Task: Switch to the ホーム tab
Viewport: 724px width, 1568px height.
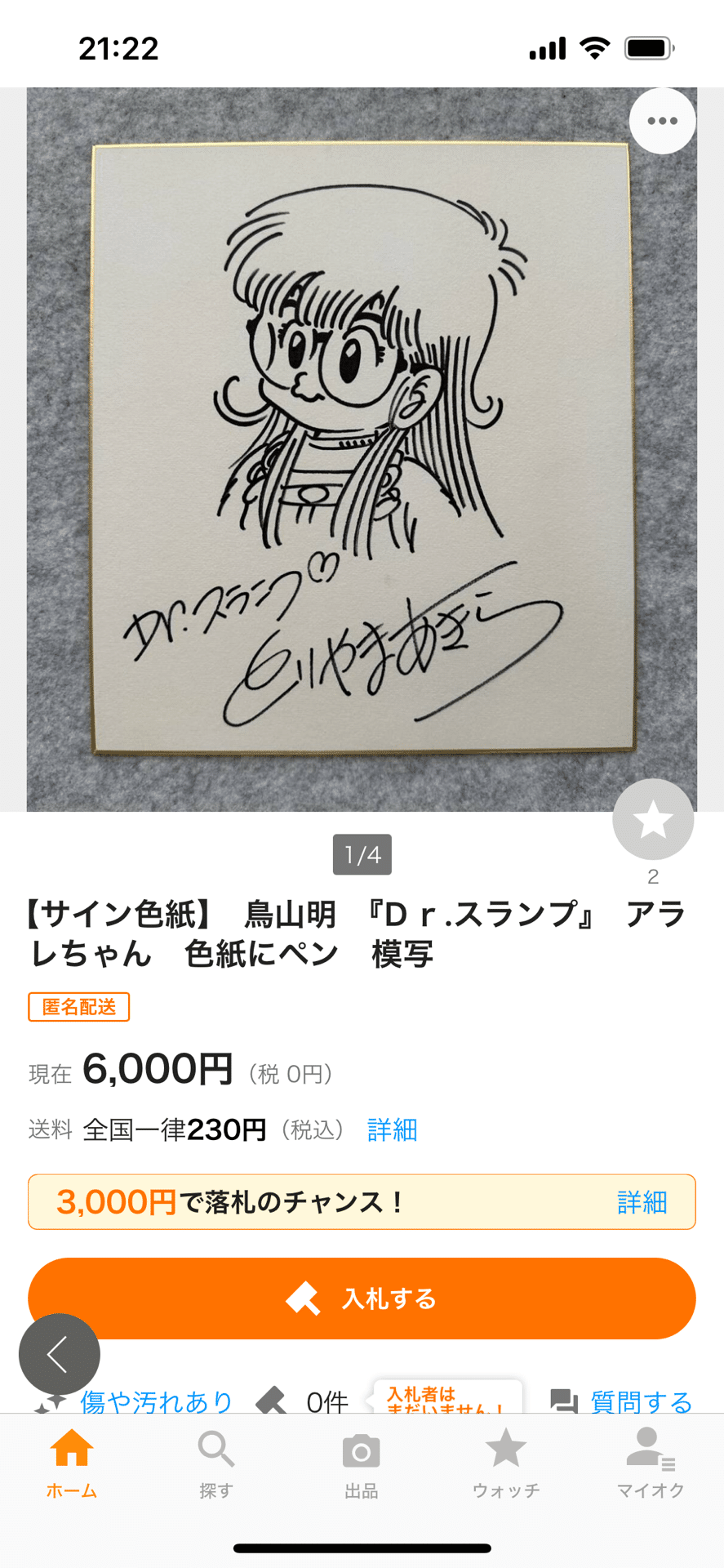Action: [72, 1463]
